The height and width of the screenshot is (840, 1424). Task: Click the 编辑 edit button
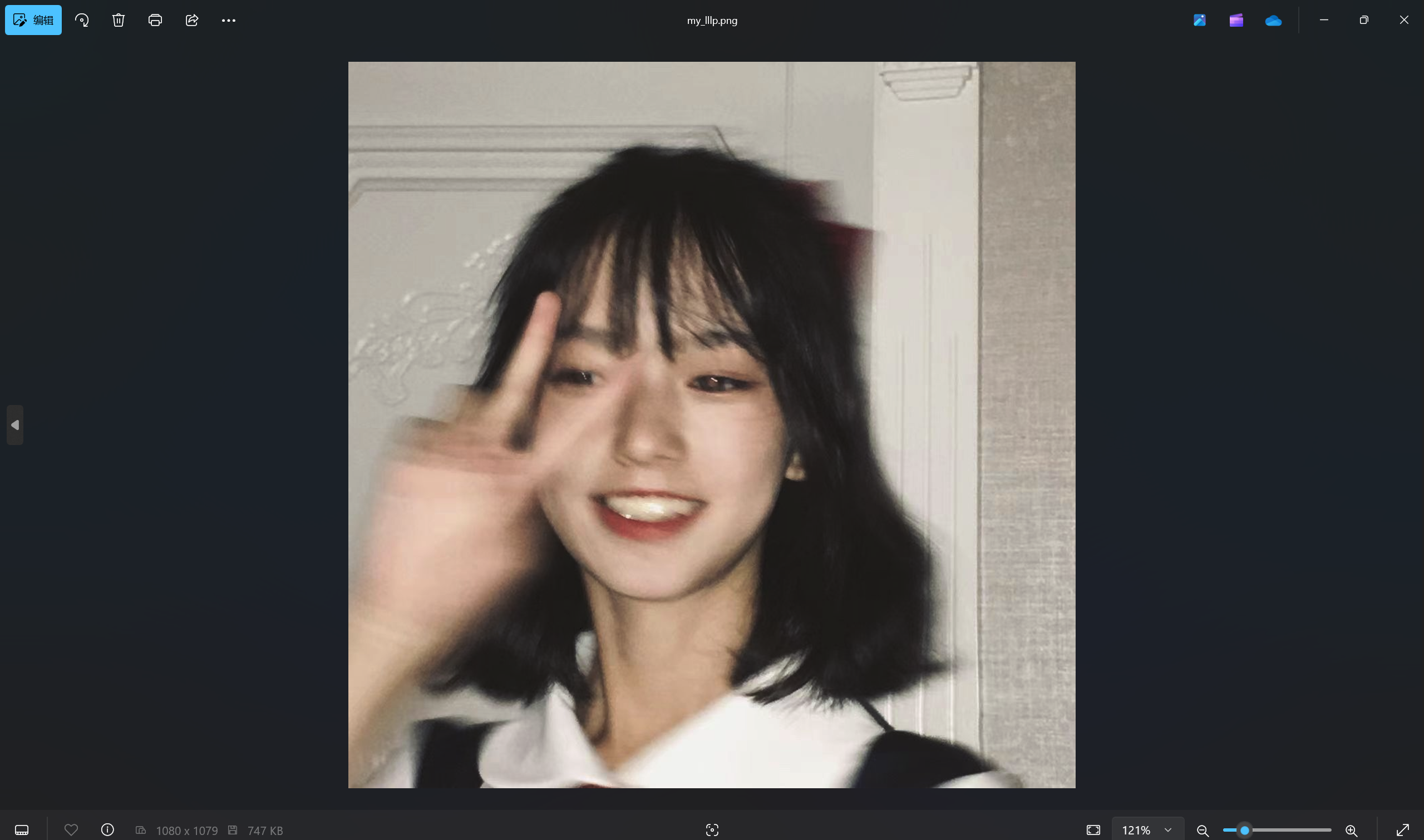pyautogui.click(x=33, y=21)
